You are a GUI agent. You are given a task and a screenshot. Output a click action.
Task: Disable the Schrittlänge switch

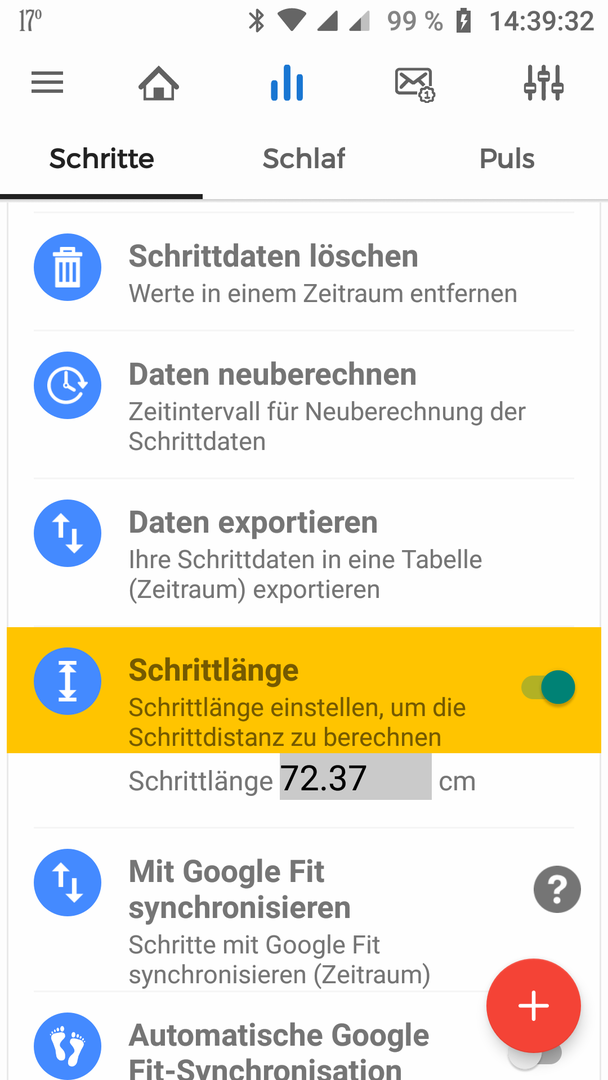(549, 687)
